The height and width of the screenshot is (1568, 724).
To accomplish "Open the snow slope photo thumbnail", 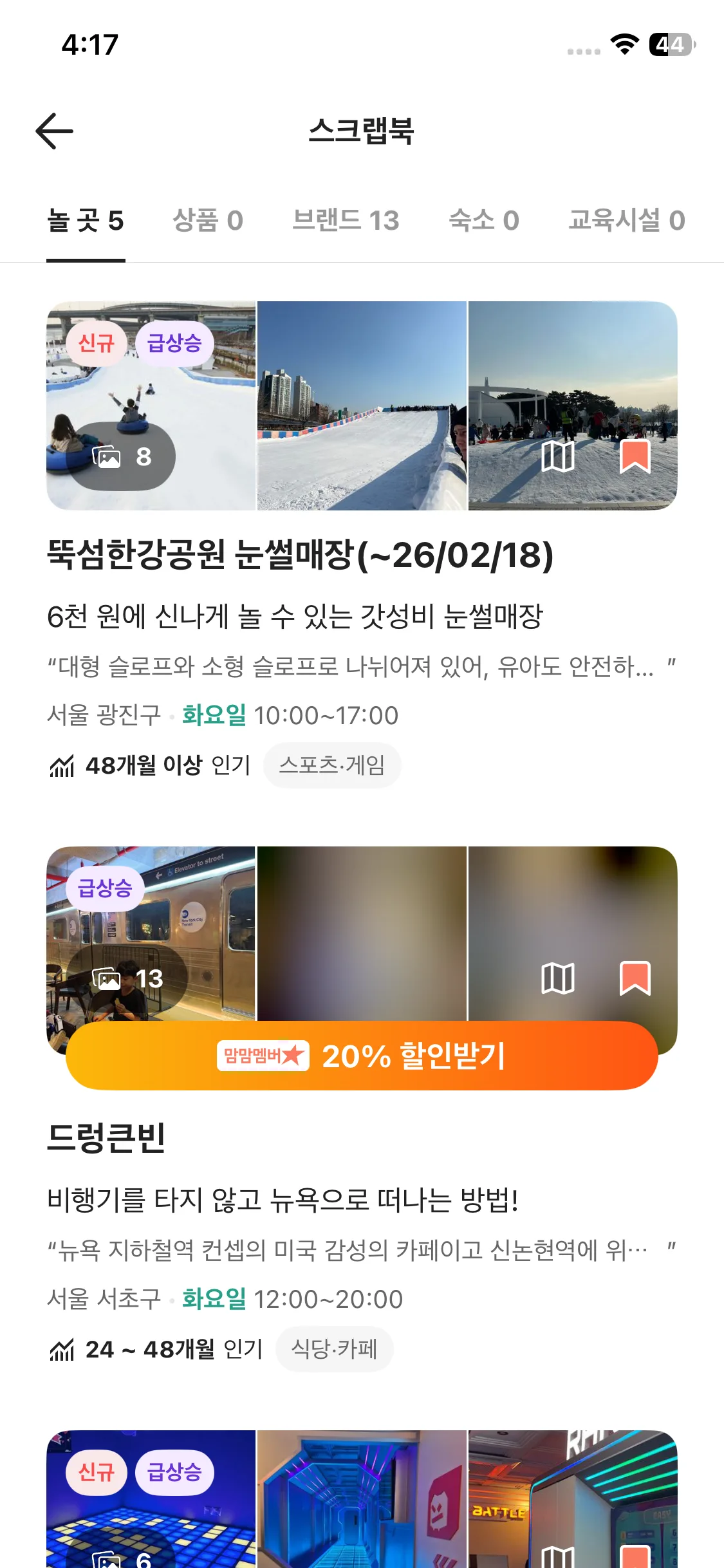I will click(362, 406).
